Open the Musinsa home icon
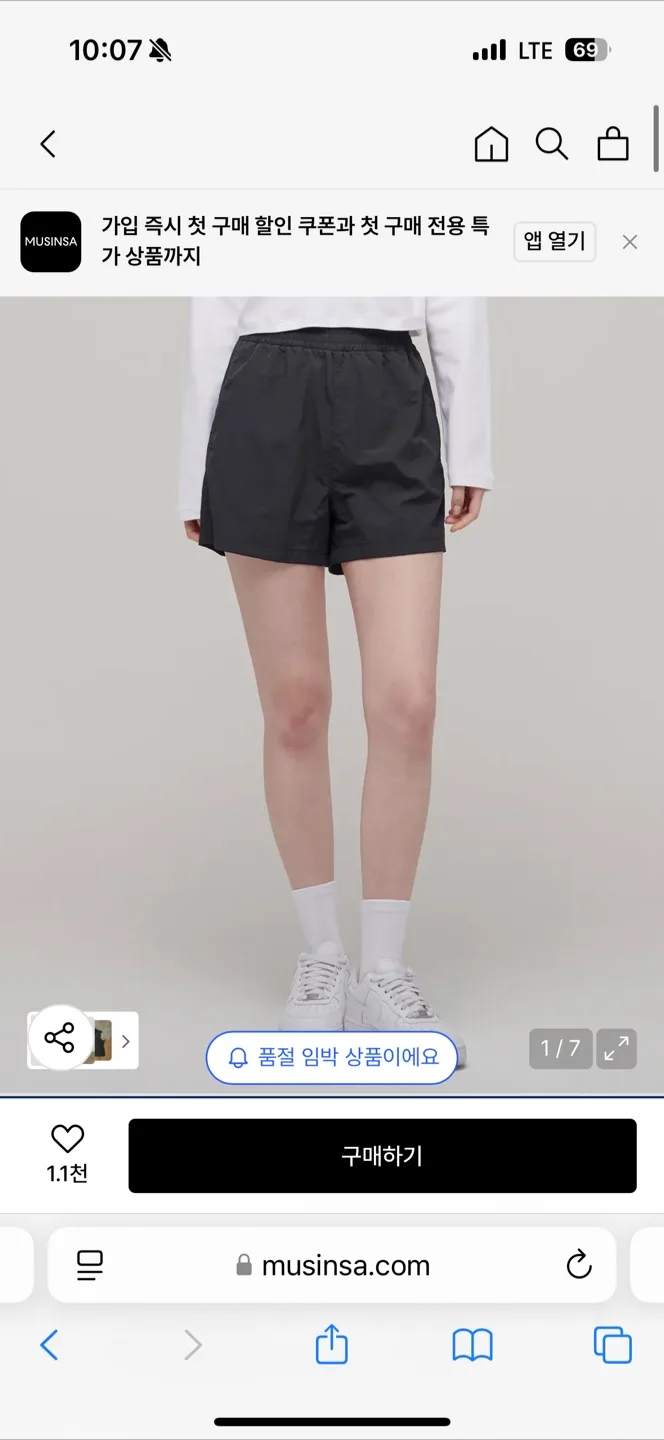This screenshot has width=664, height=1440. [491, 144]
